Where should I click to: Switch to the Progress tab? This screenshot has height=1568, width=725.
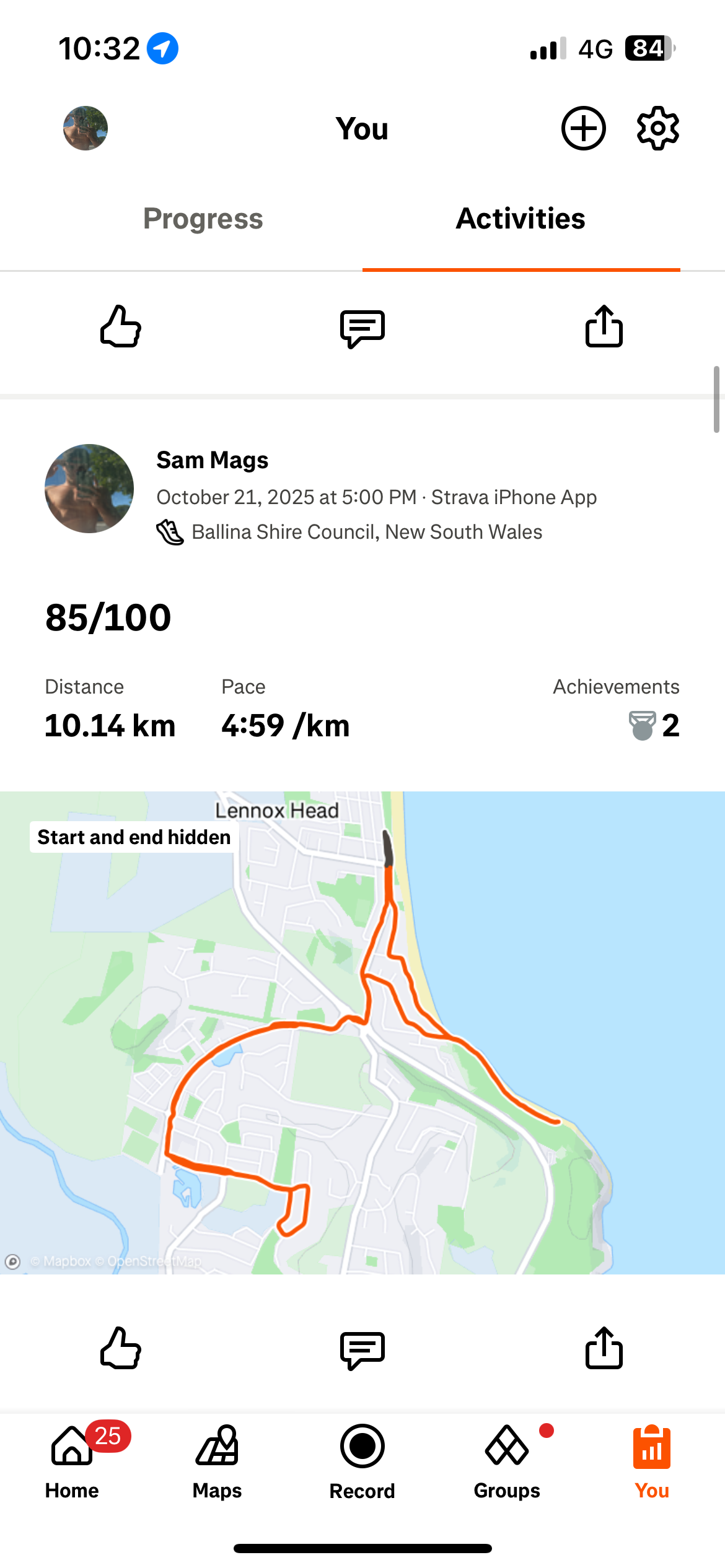203,219
